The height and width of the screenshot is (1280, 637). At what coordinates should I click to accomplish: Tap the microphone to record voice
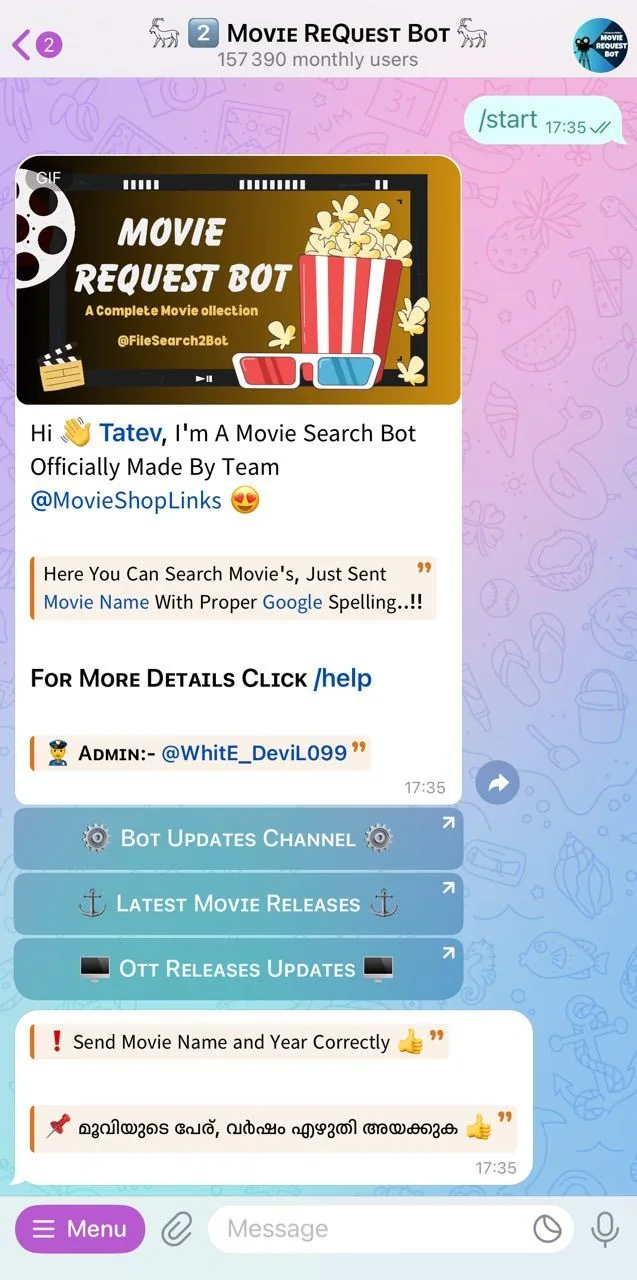pyautogui.click(x=605, y=1229)
